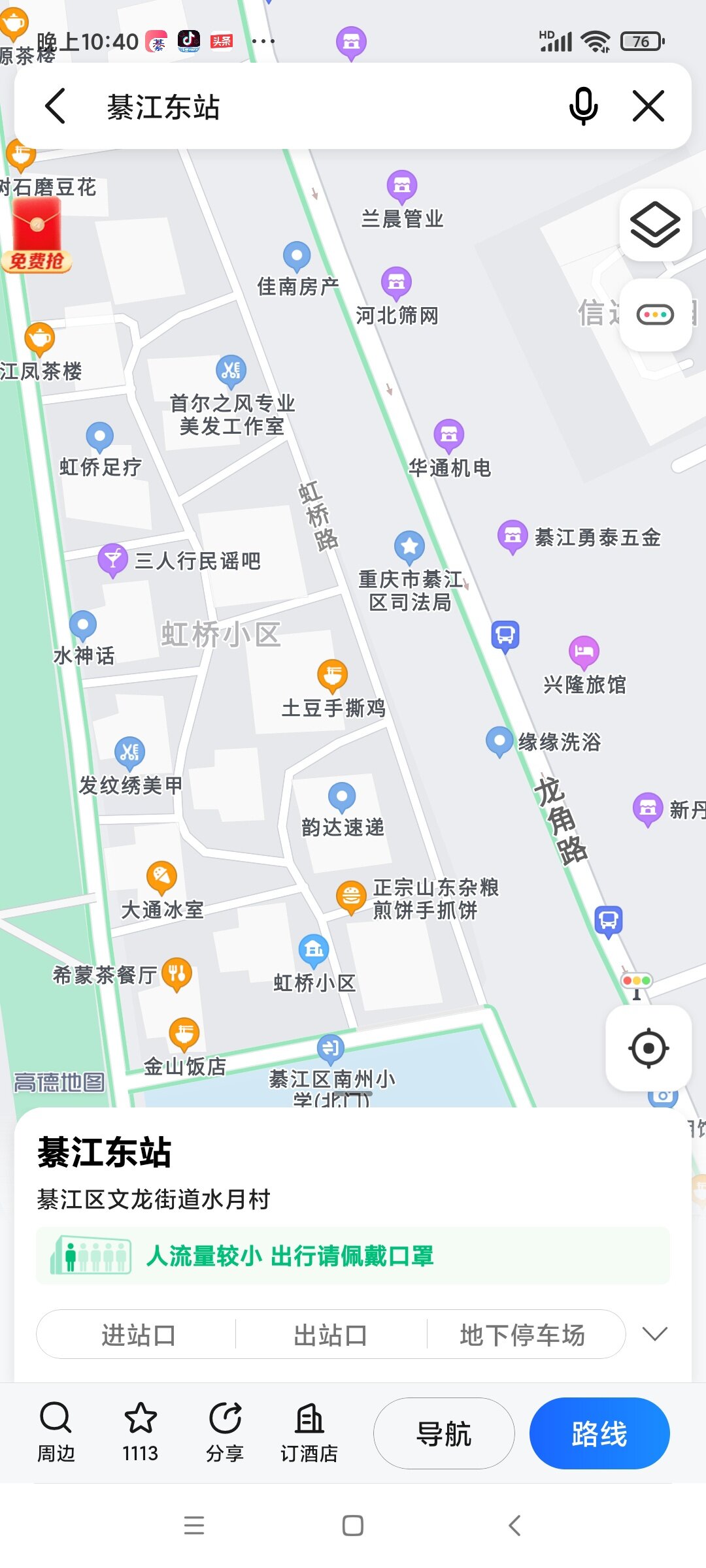Clear the 綦江东站 search
Screen dimensions: 706x1568
648,106
